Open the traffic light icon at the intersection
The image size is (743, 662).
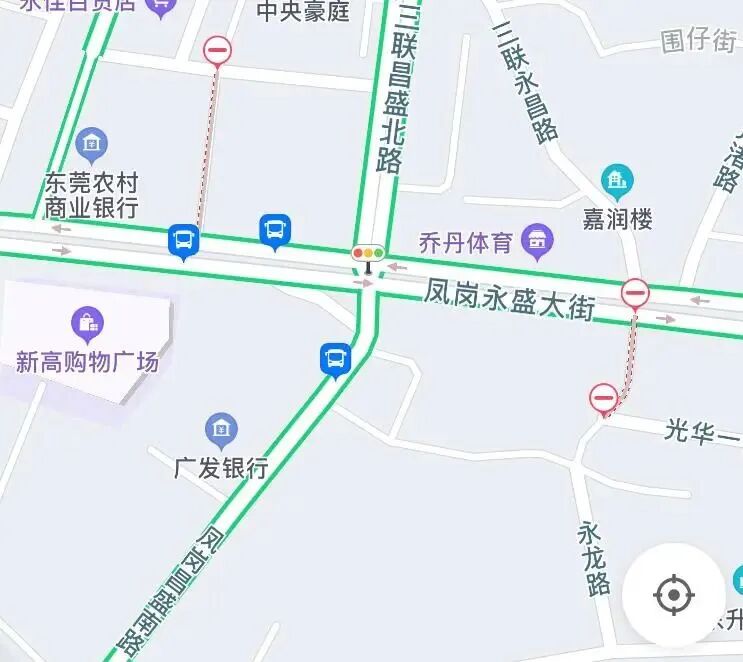[368, 259]
